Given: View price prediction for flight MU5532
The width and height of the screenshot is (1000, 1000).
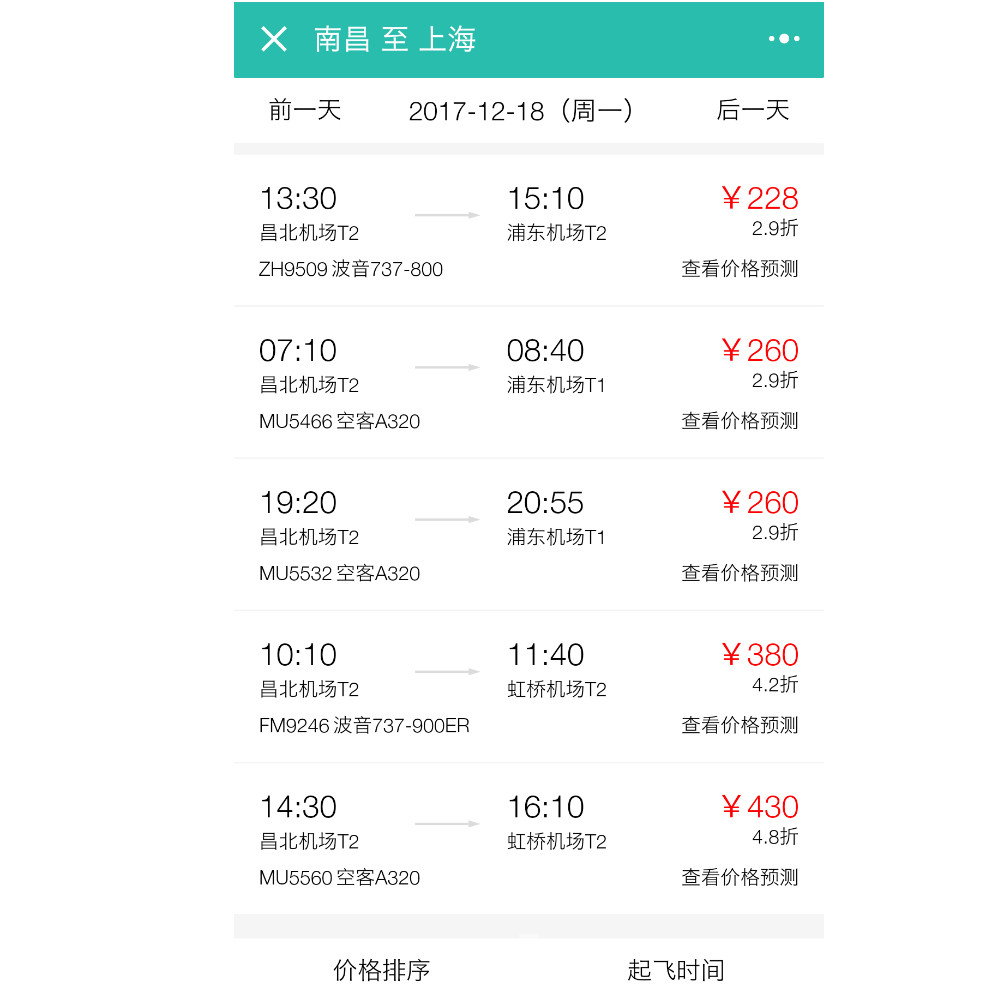Looking at the screenshot, I should pyautogui.click(x=740, y=573).
